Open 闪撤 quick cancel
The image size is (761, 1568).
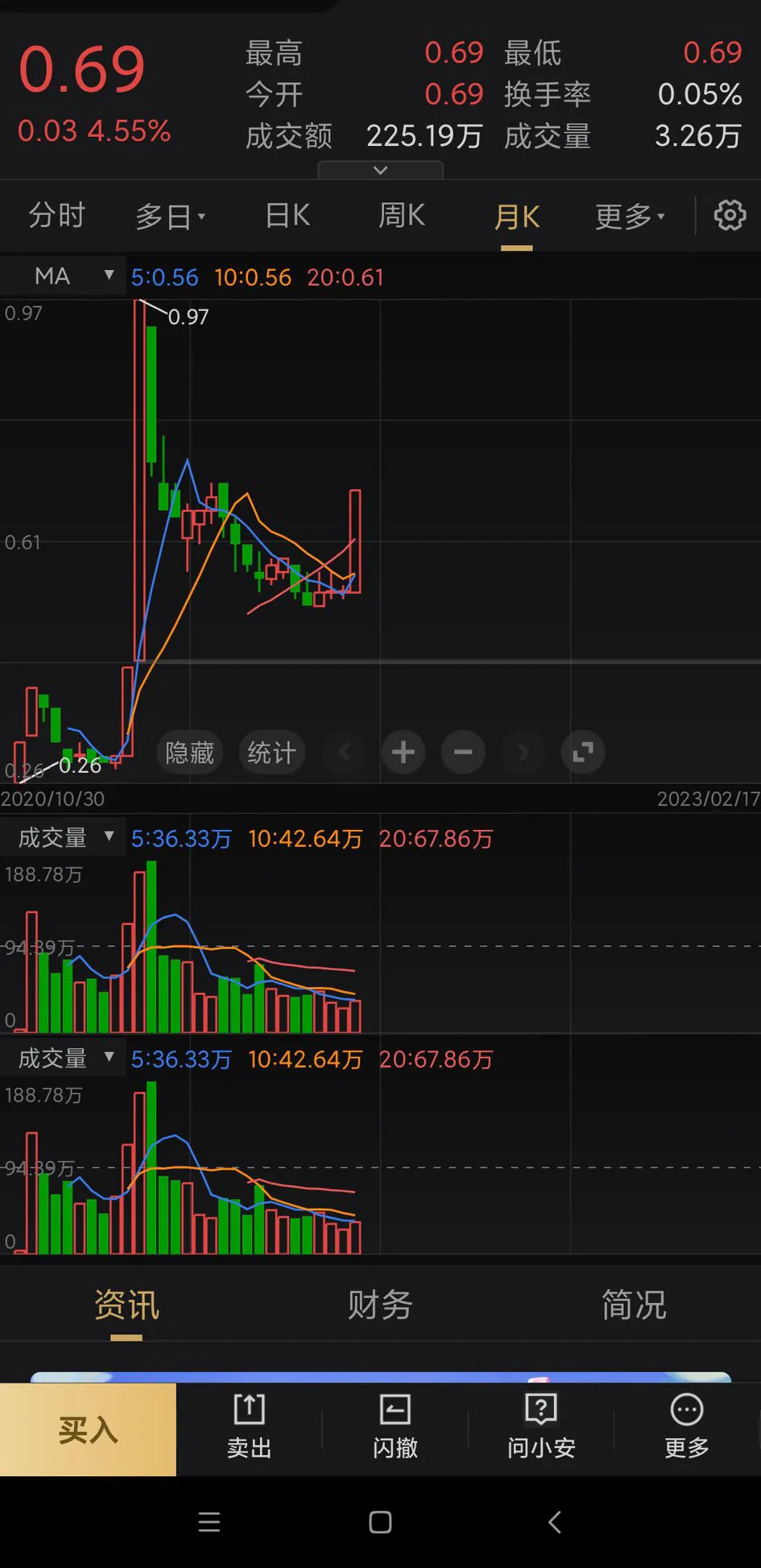click(x=395, y=1427)
